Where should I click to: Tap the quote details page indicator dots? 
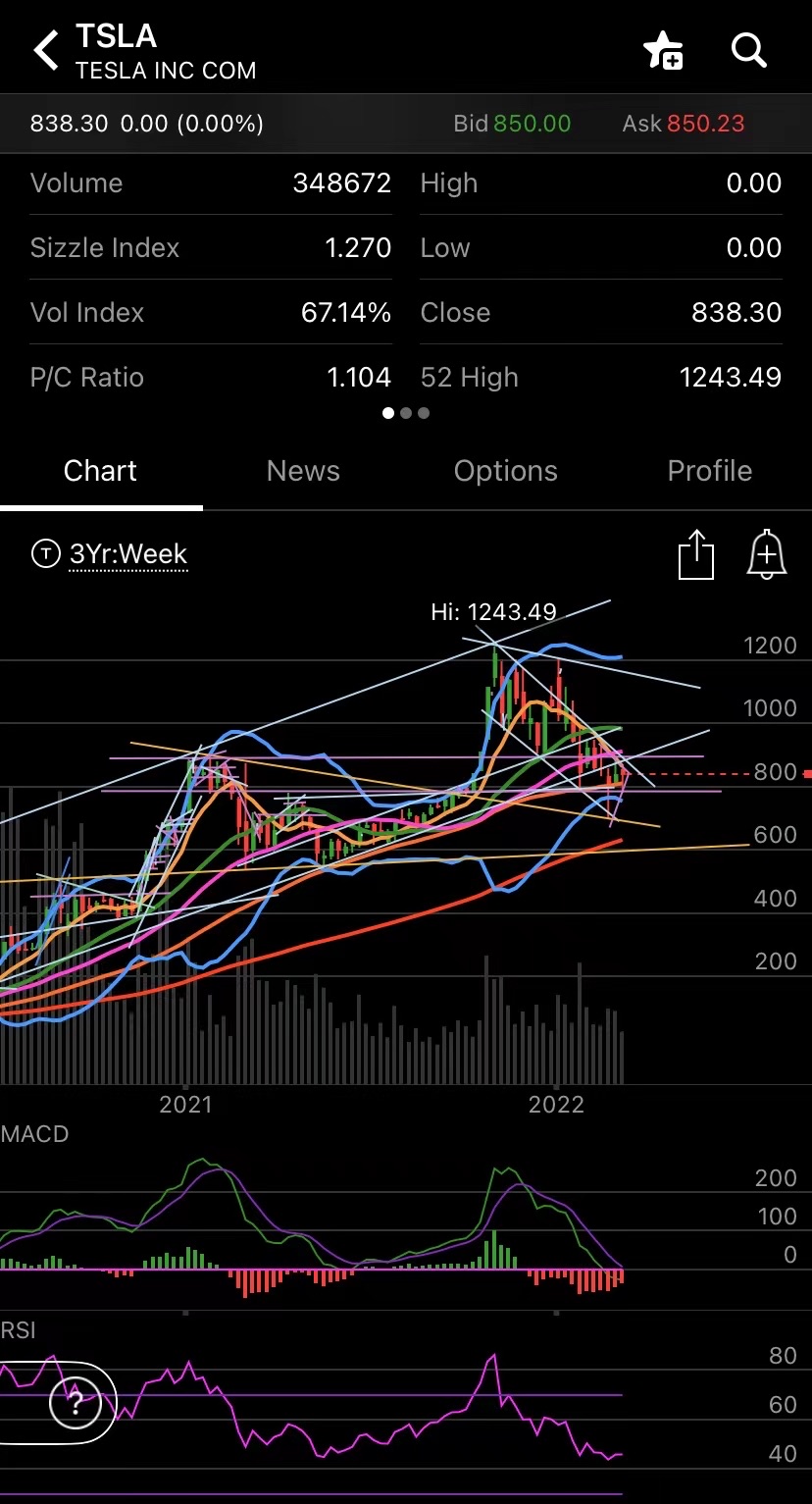pyautogui.click(x=406, y=413)
